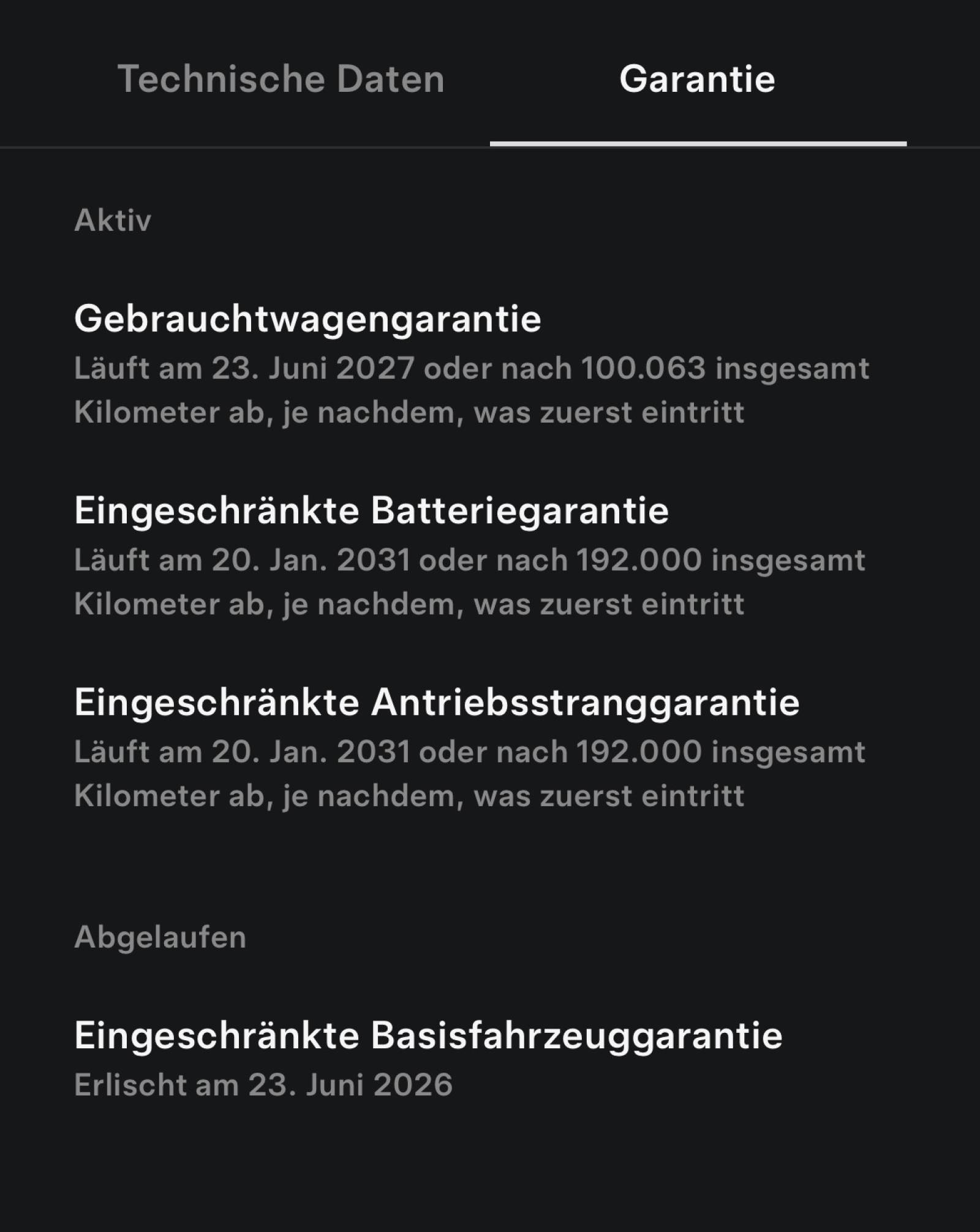Image resolution: width=980 pixels, height=1232 pixels.
Task: Switch to the Technische Daten tab
Action: (281, 79)
